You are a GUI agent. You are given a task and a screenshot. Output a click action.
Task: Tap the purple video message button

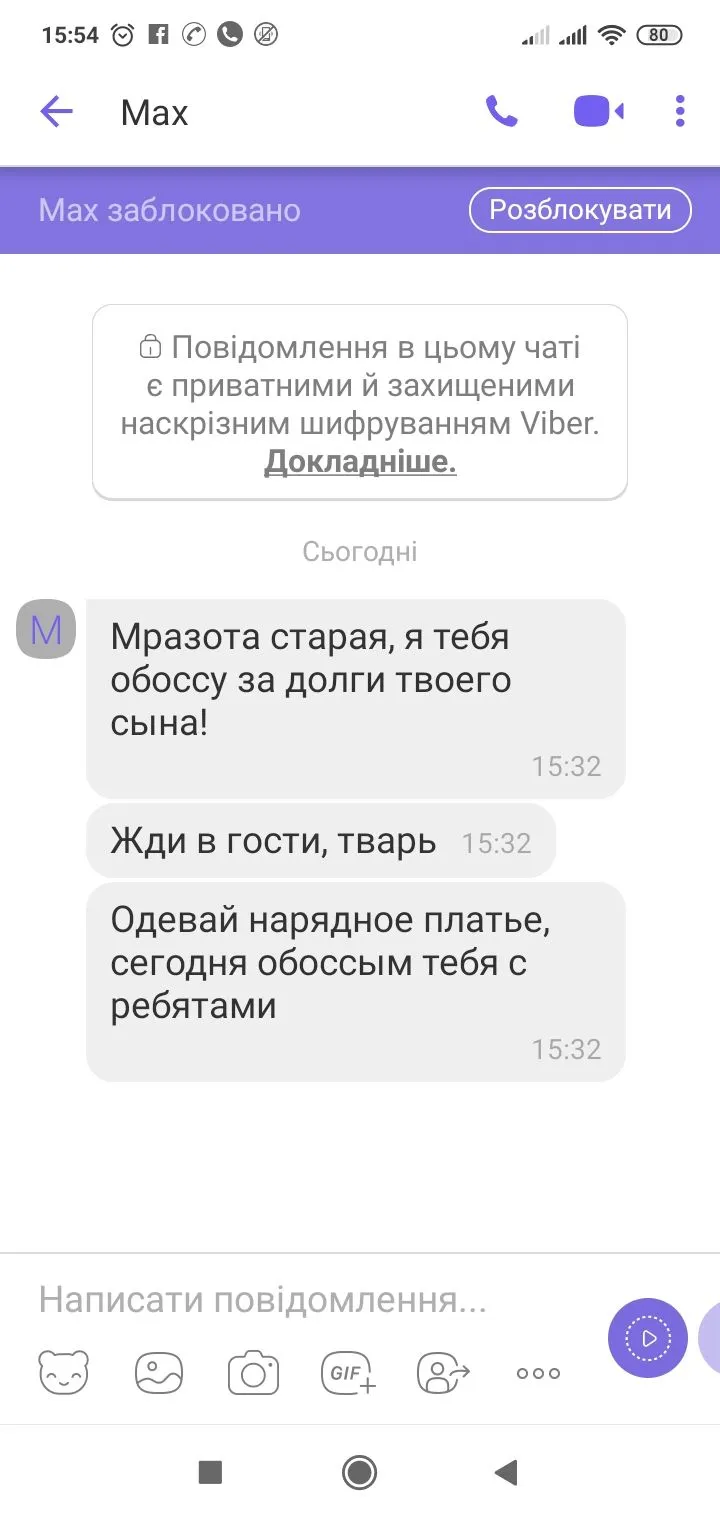pos(648,1338)
